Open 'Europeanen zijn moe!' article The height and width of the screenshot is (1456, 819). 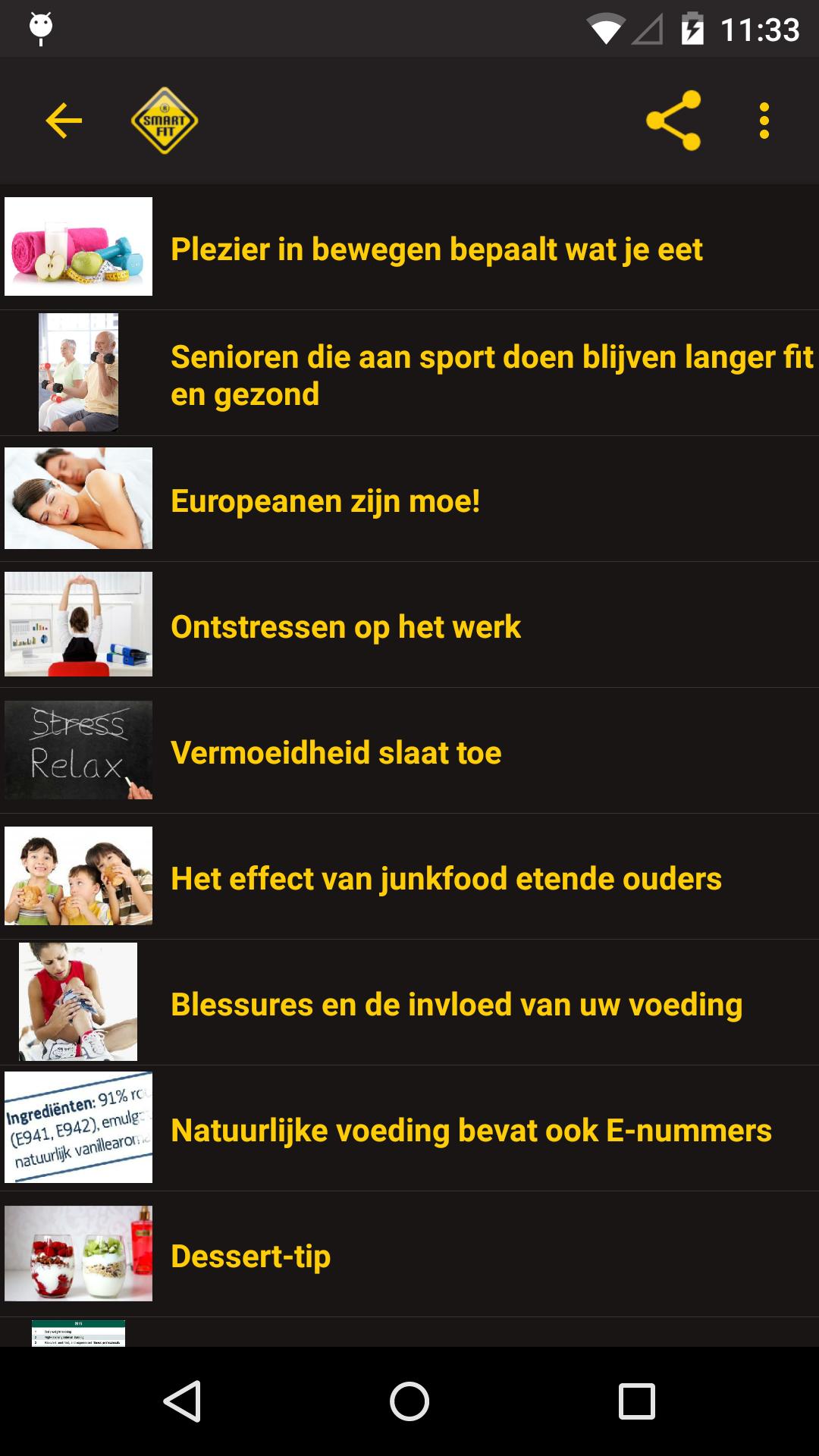[326, 500]
